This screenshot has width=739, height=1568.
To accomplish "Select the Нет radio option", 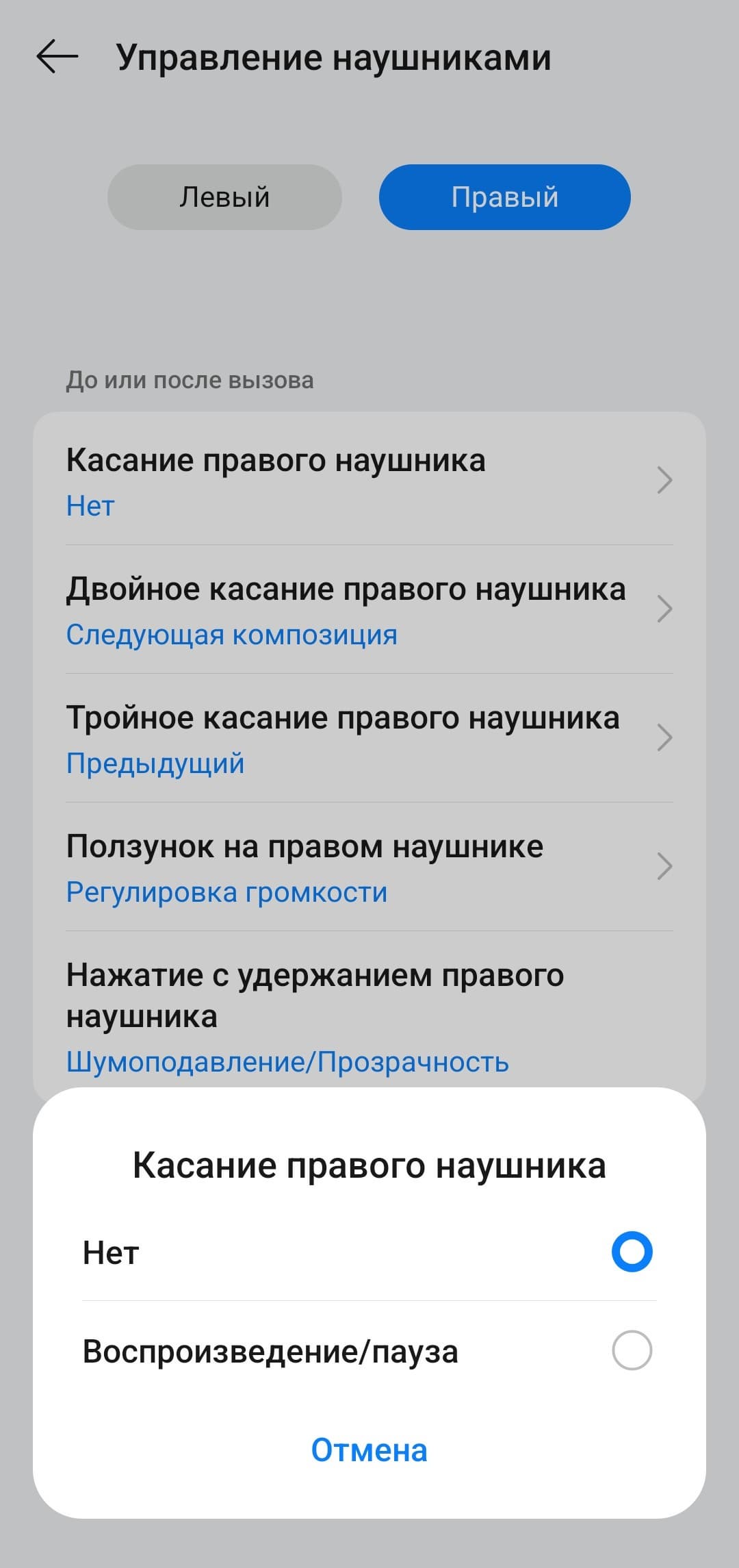I will (x=632, y=1252).
